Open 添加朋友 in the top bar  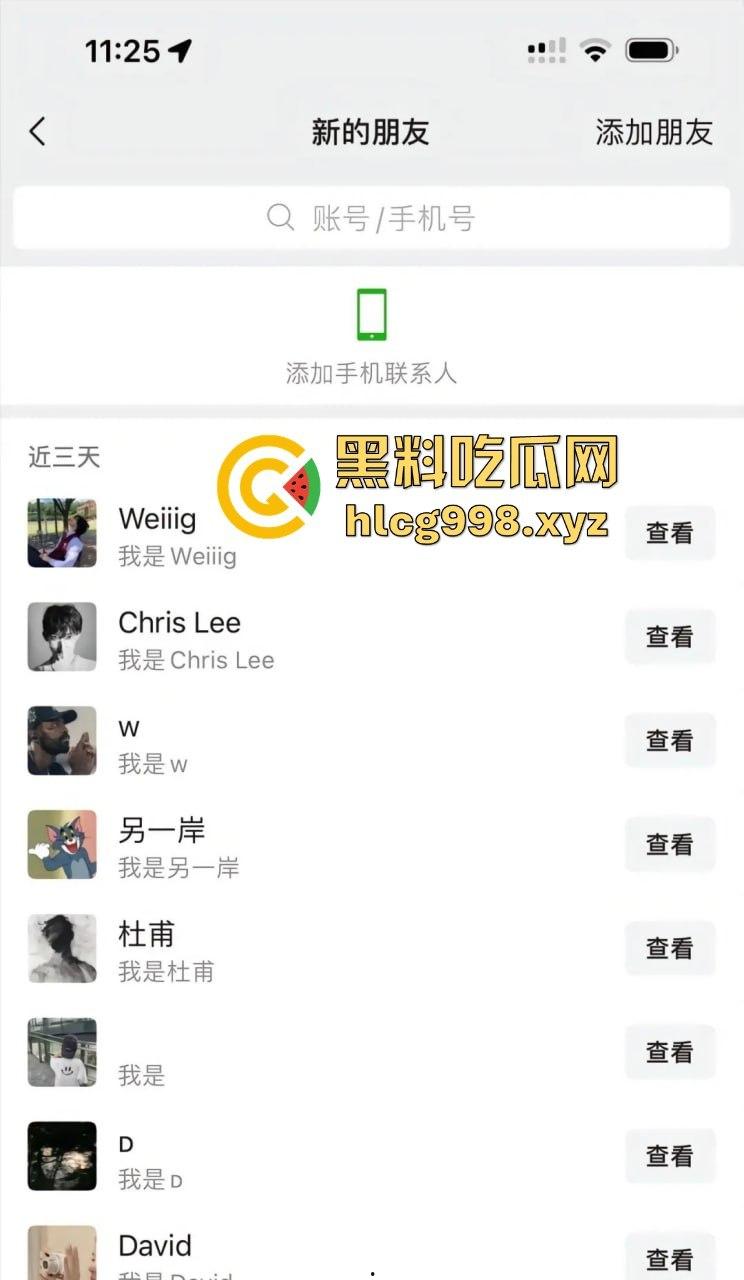tap(654, 132)
